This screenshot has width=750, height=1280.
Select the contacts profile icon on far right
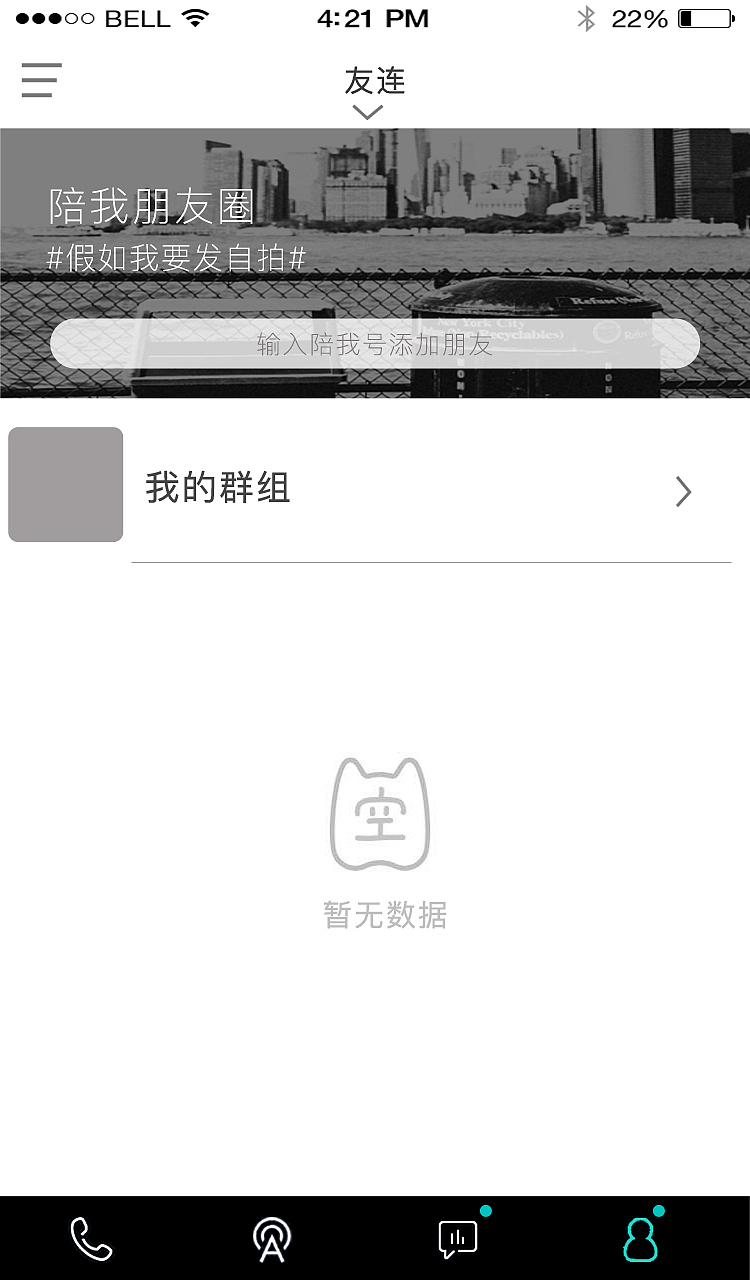[640, 1240]
